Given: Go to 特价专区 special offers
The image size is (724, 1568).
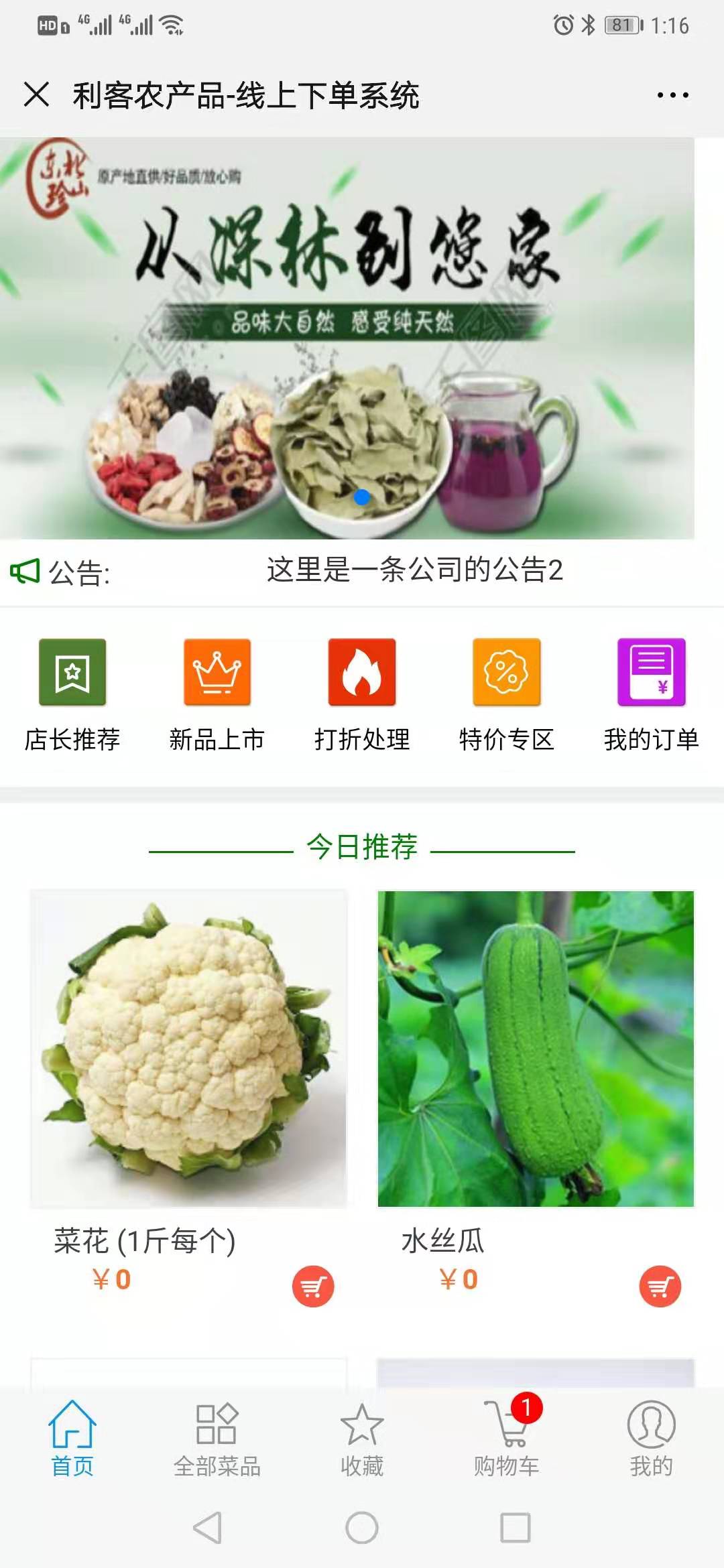Looking at the screenshot, I should 507,694.
